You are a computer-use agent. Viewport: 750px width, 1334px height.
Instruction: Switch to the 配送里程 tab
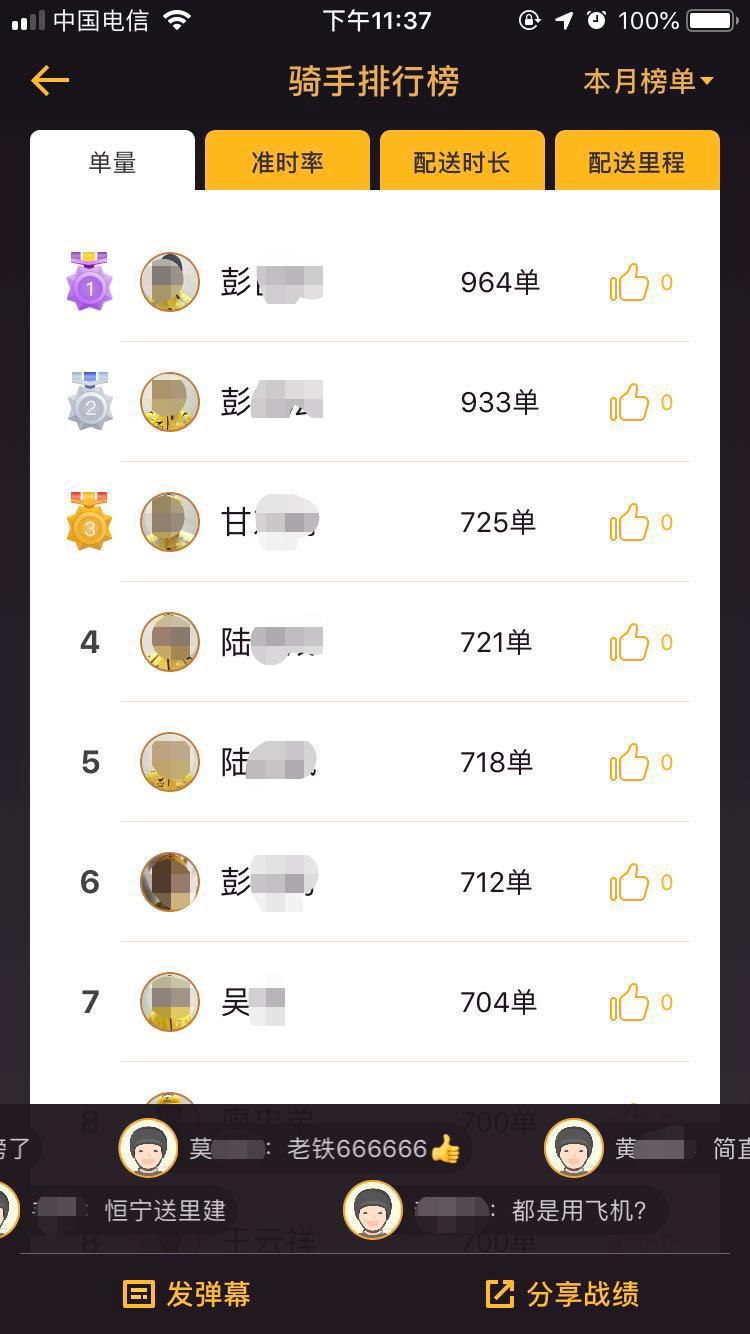[x=637, y=162]
